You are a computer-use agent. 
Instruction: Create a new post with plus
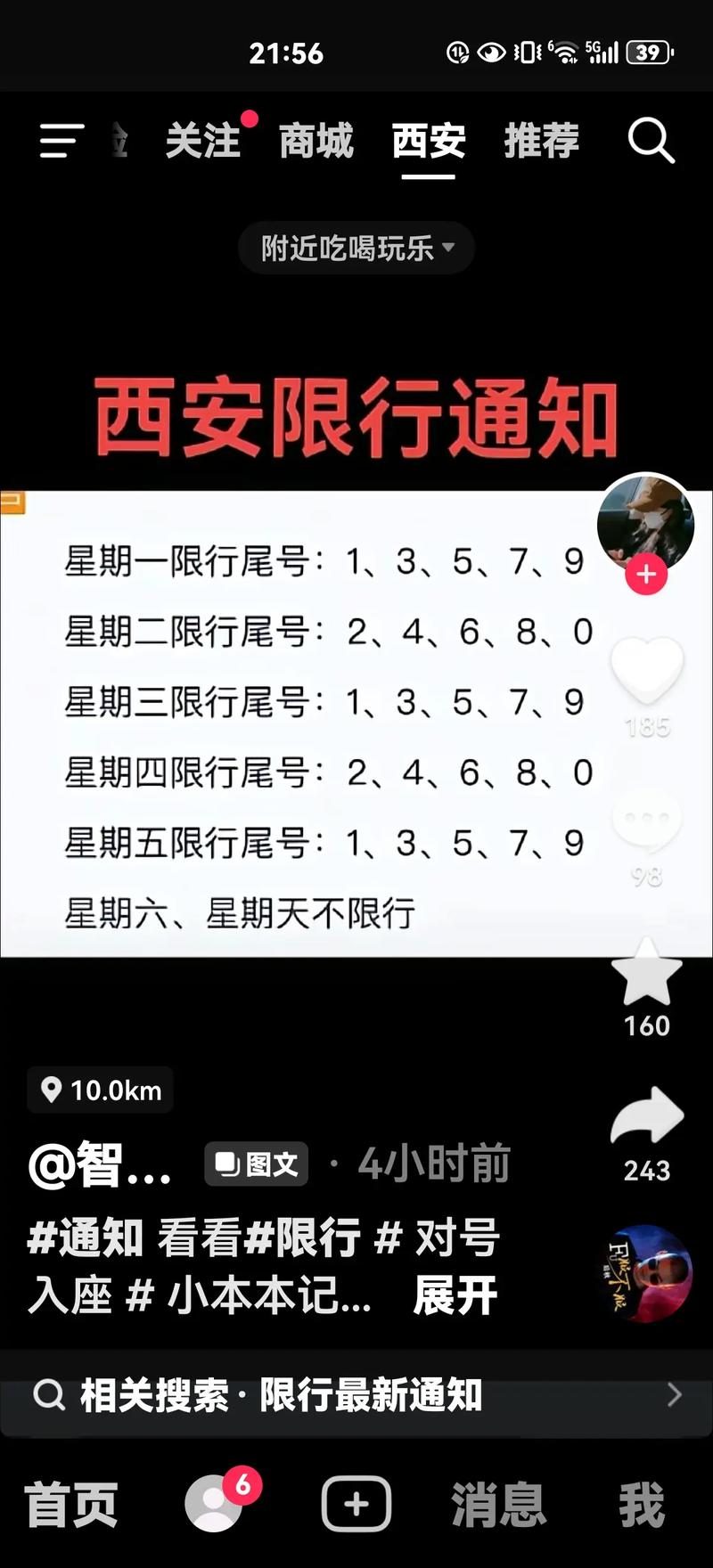[356, 1504]
